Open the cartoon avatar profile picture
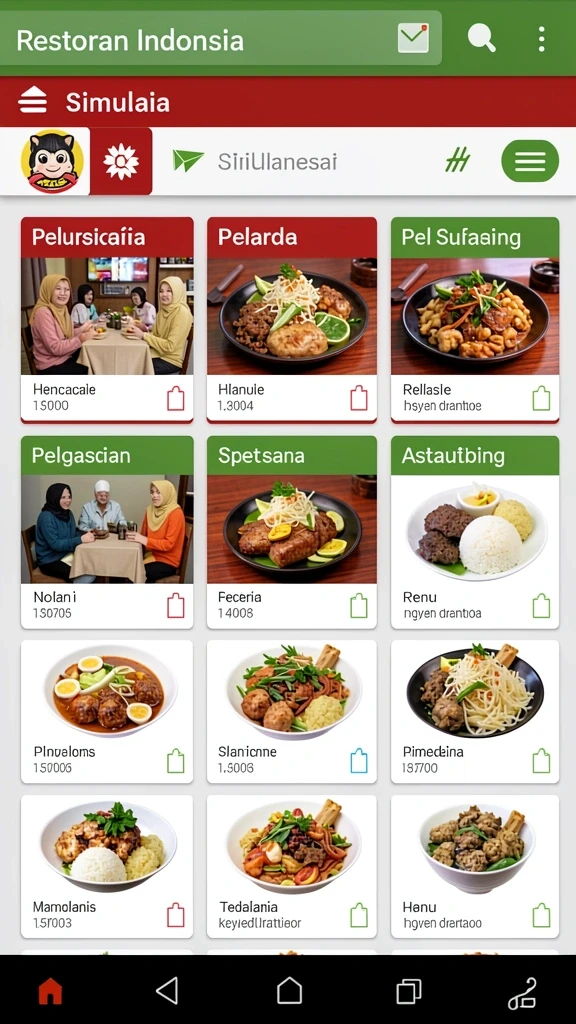Image resolution: width=576 pixels, height=1024 pixels. coord(52,161)
